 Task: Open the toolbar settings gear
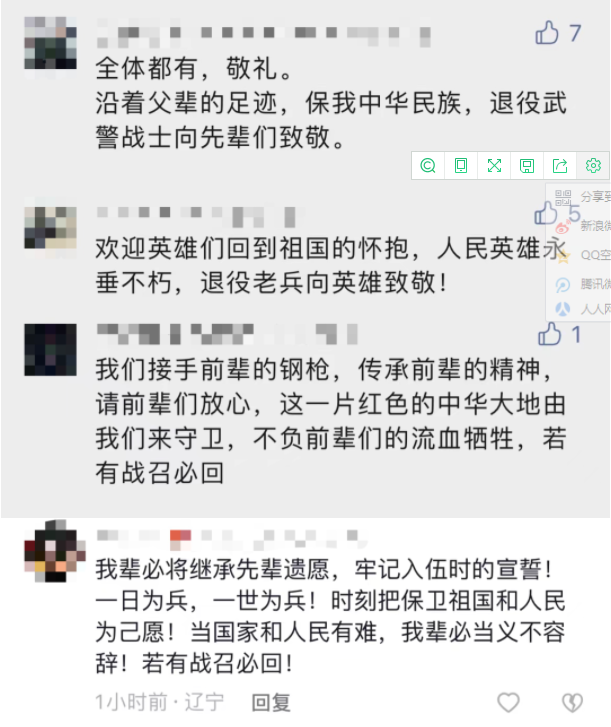(x=593, y=166)
